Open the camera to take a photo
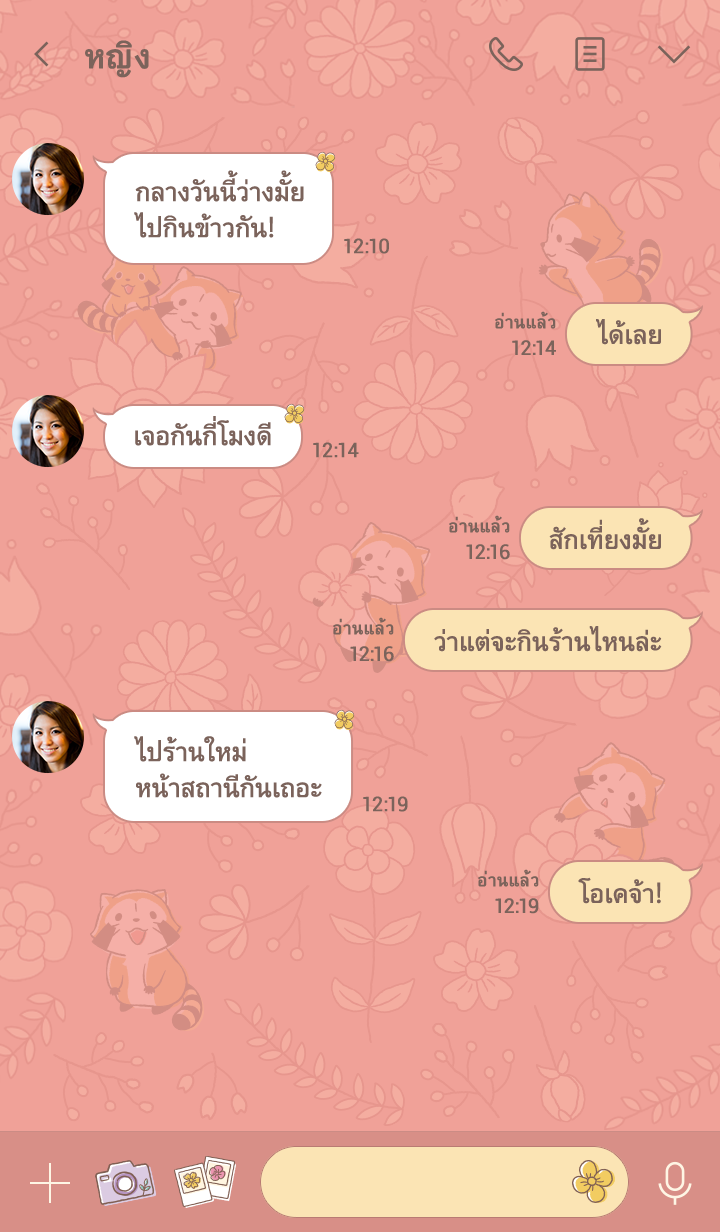Image resolution: width=720 pixels, height=1232 pixels. (125, 1183)
